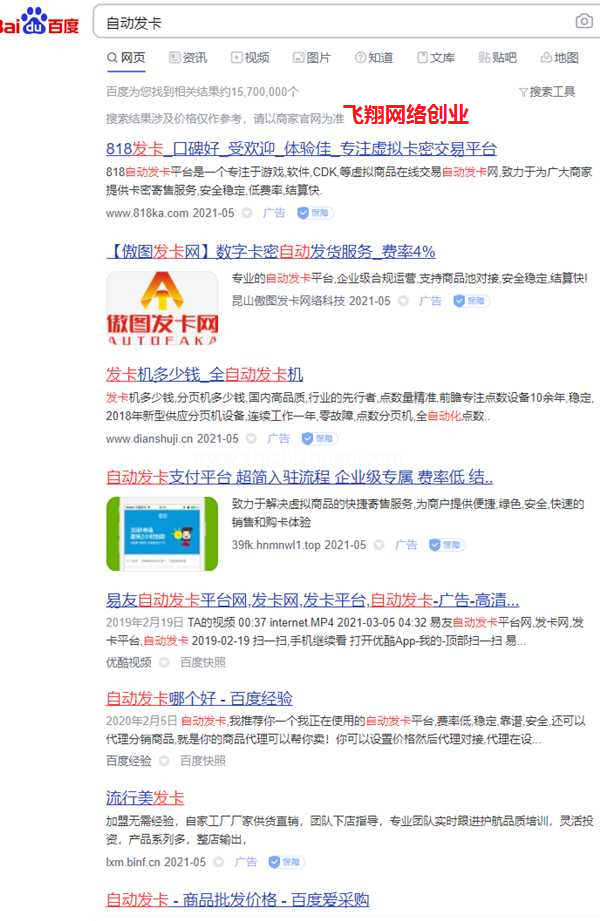Switch to the 资讯 tab
Viewport: 600px width, 921px height.
[189, 58]
